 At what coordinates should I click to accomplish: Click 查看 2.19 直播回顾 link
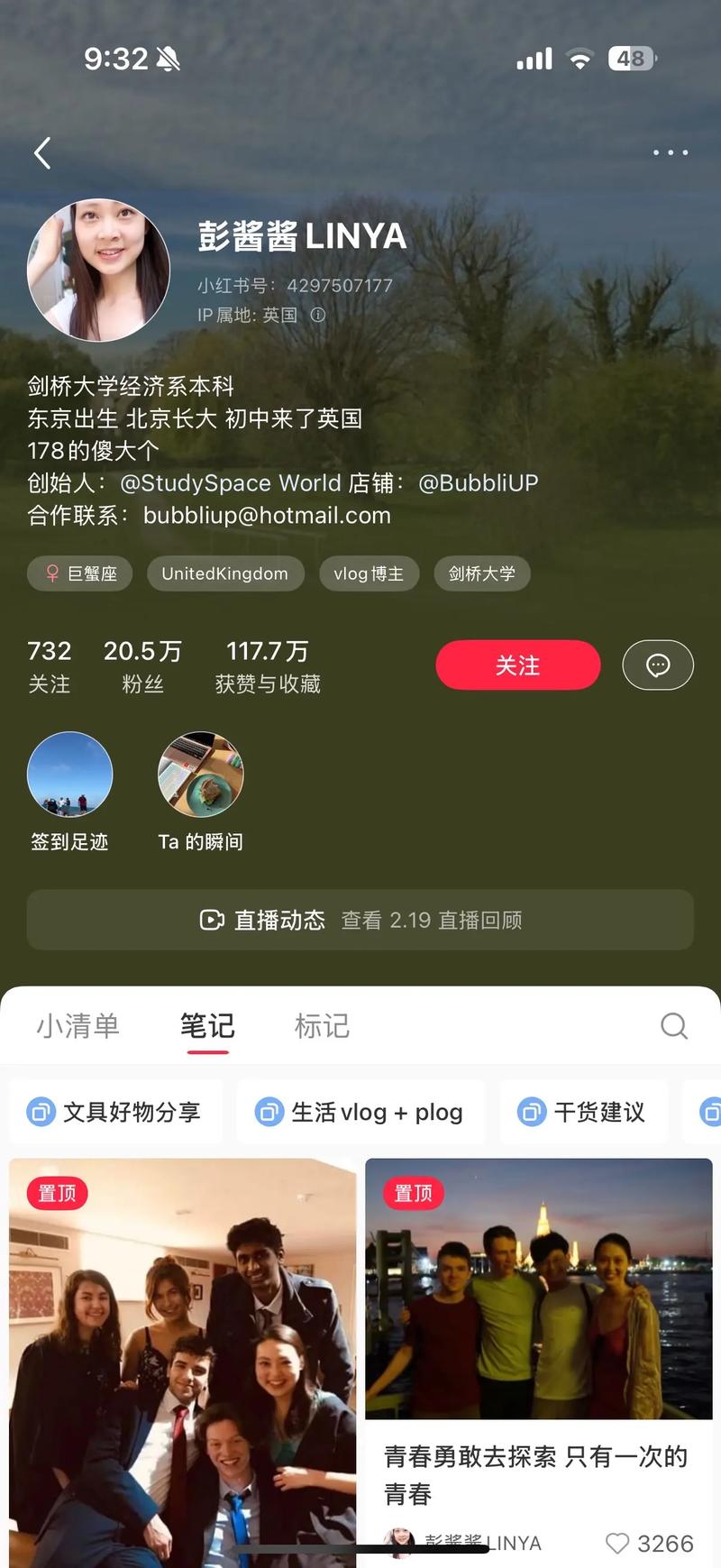tap(431, 920)
